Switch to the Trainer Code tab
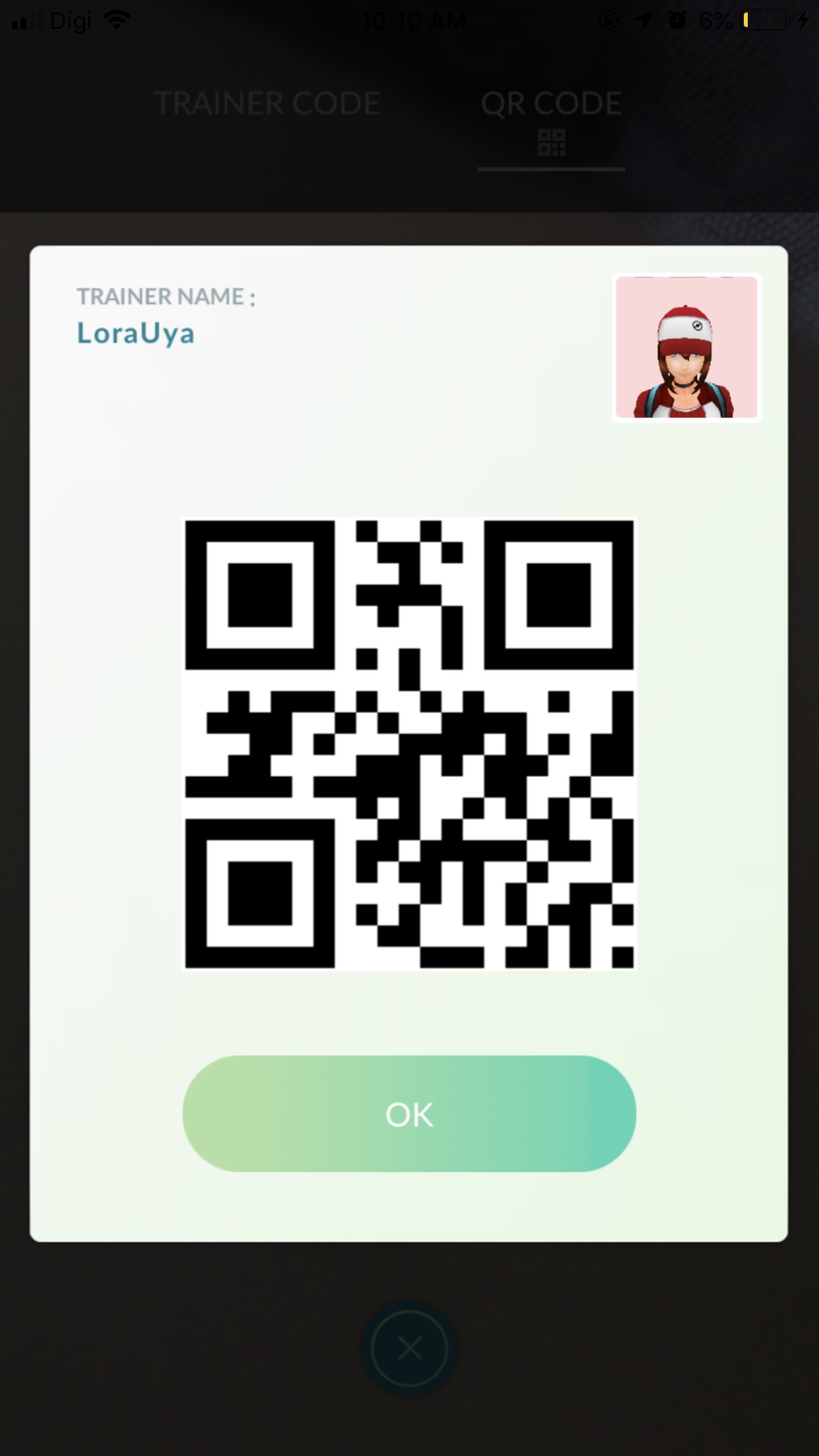This screenshot has width=819, height=1456. pos(267,104)
